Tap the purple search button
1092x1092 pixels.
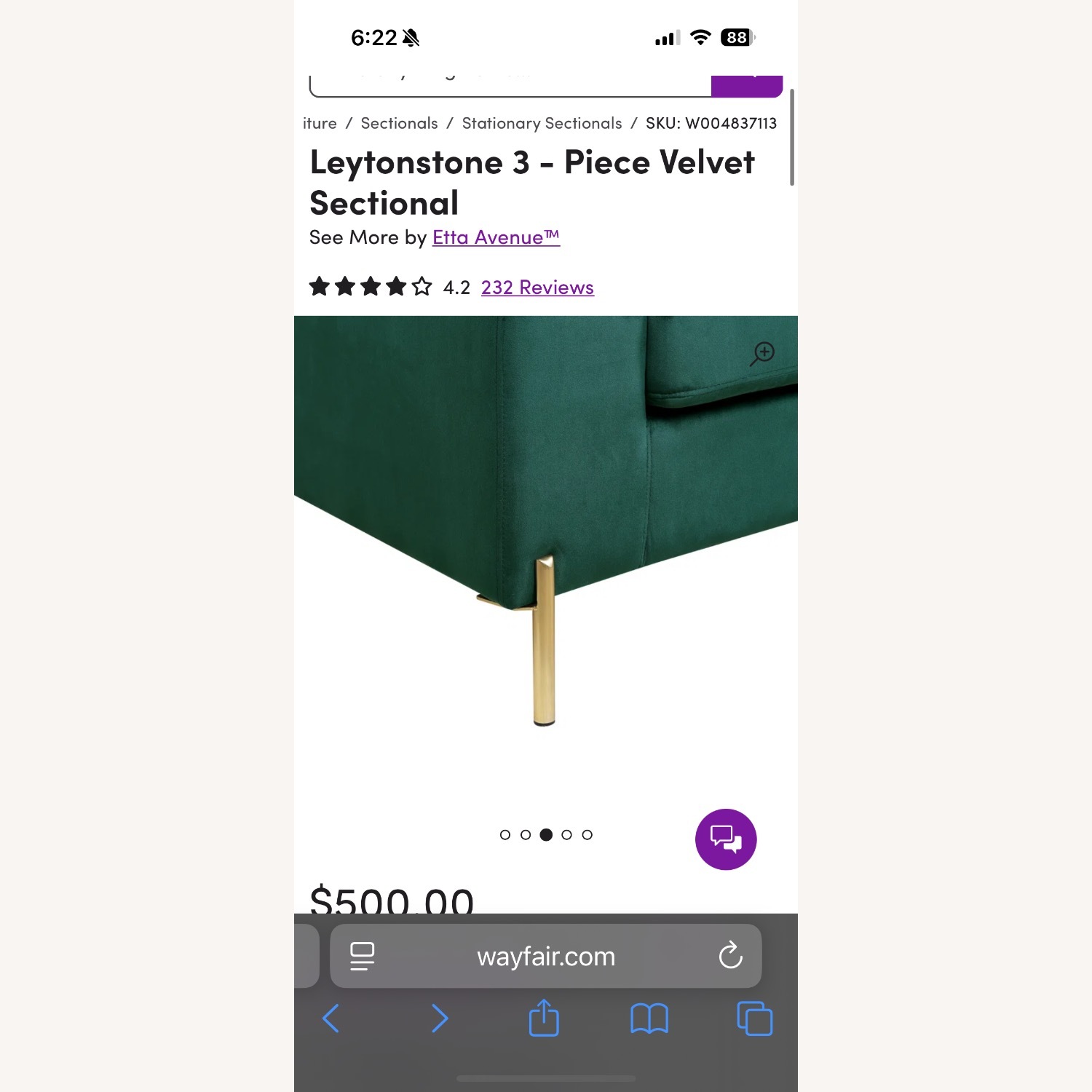tap(746, 84)
